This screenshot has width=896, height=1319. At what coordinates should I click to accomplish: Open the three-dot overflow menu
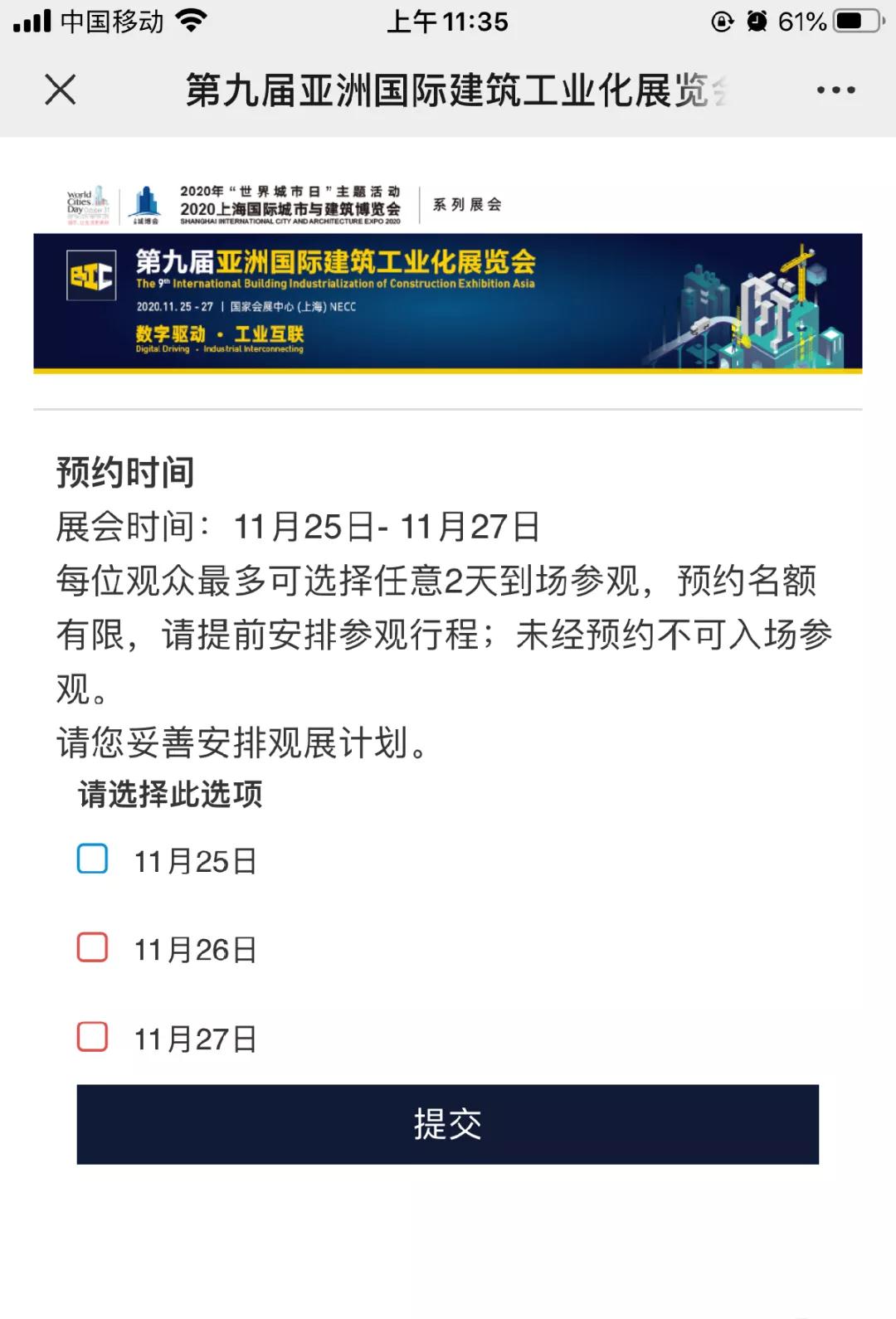coord(835,90)
